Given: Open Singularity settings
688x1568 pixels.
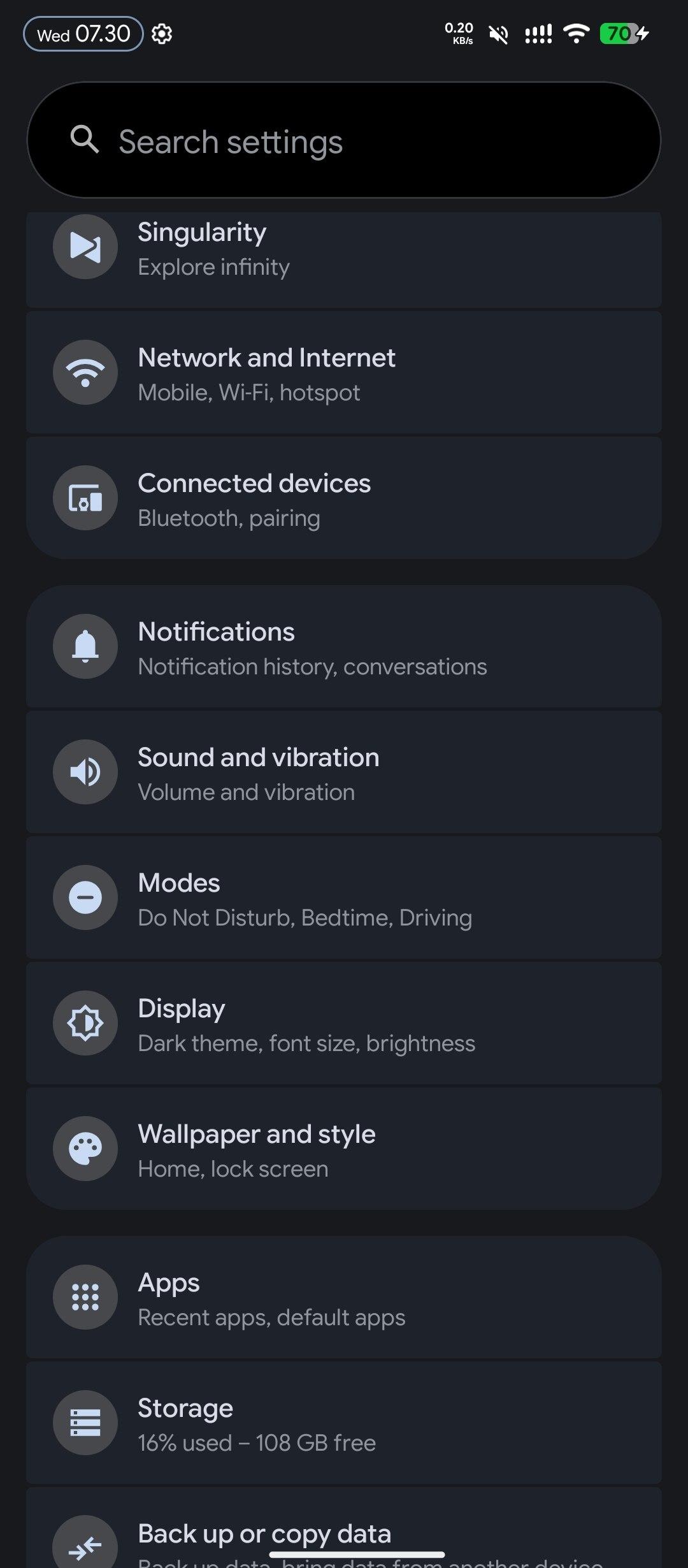Looking at the screenshot, I should (344, 259).
